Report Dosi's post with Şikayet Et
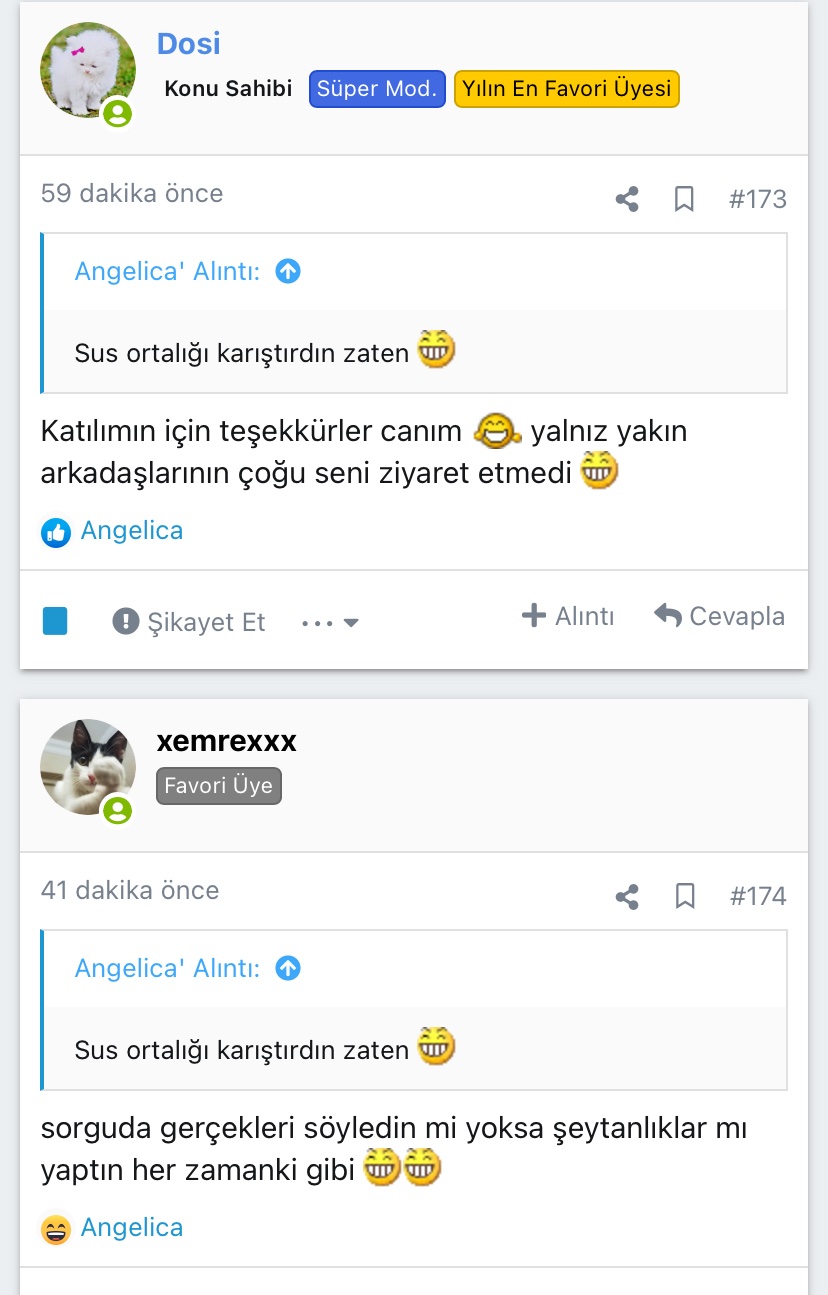This screenshot has height=1295, width=828. click(x=189, y=622)
